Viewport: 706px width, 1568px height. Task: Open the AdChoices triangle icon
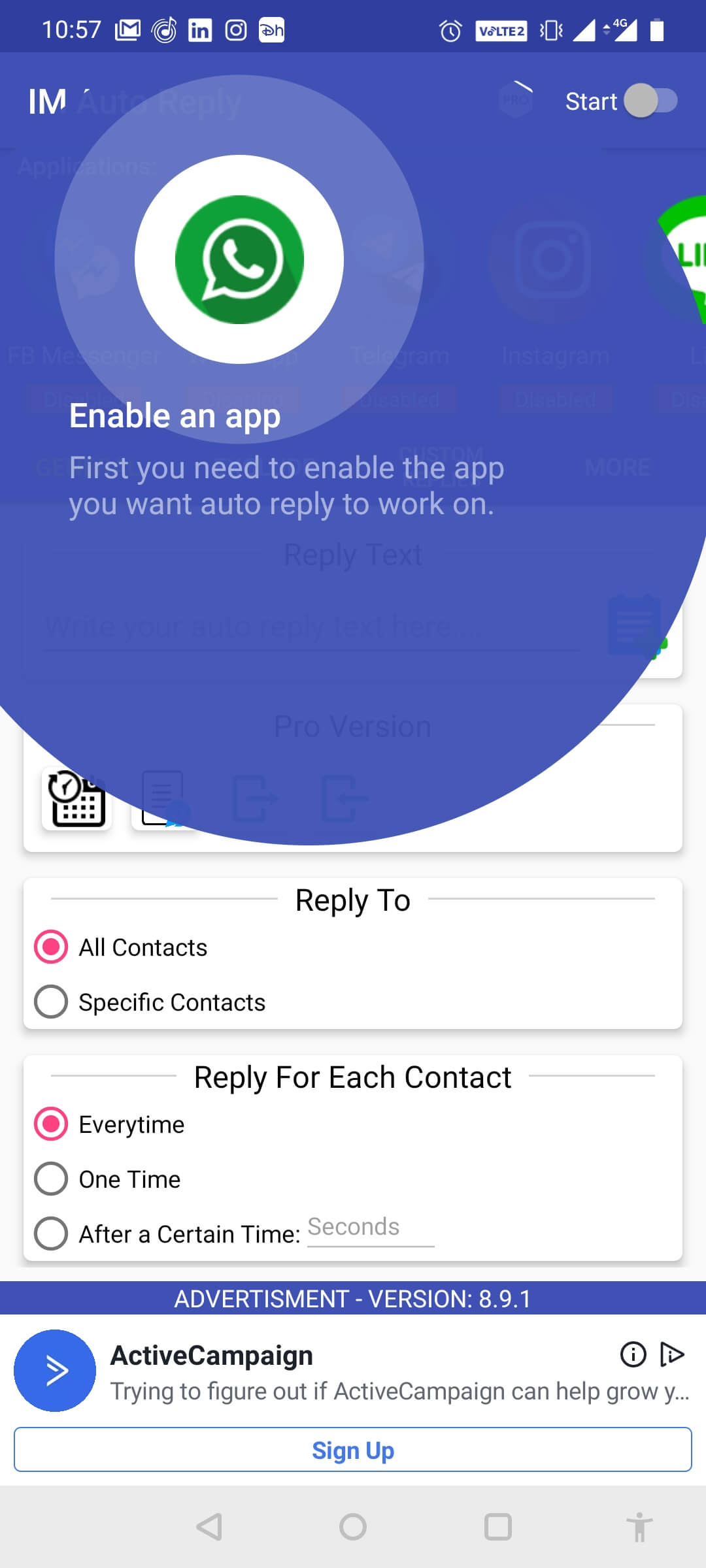coord(672,1354)
